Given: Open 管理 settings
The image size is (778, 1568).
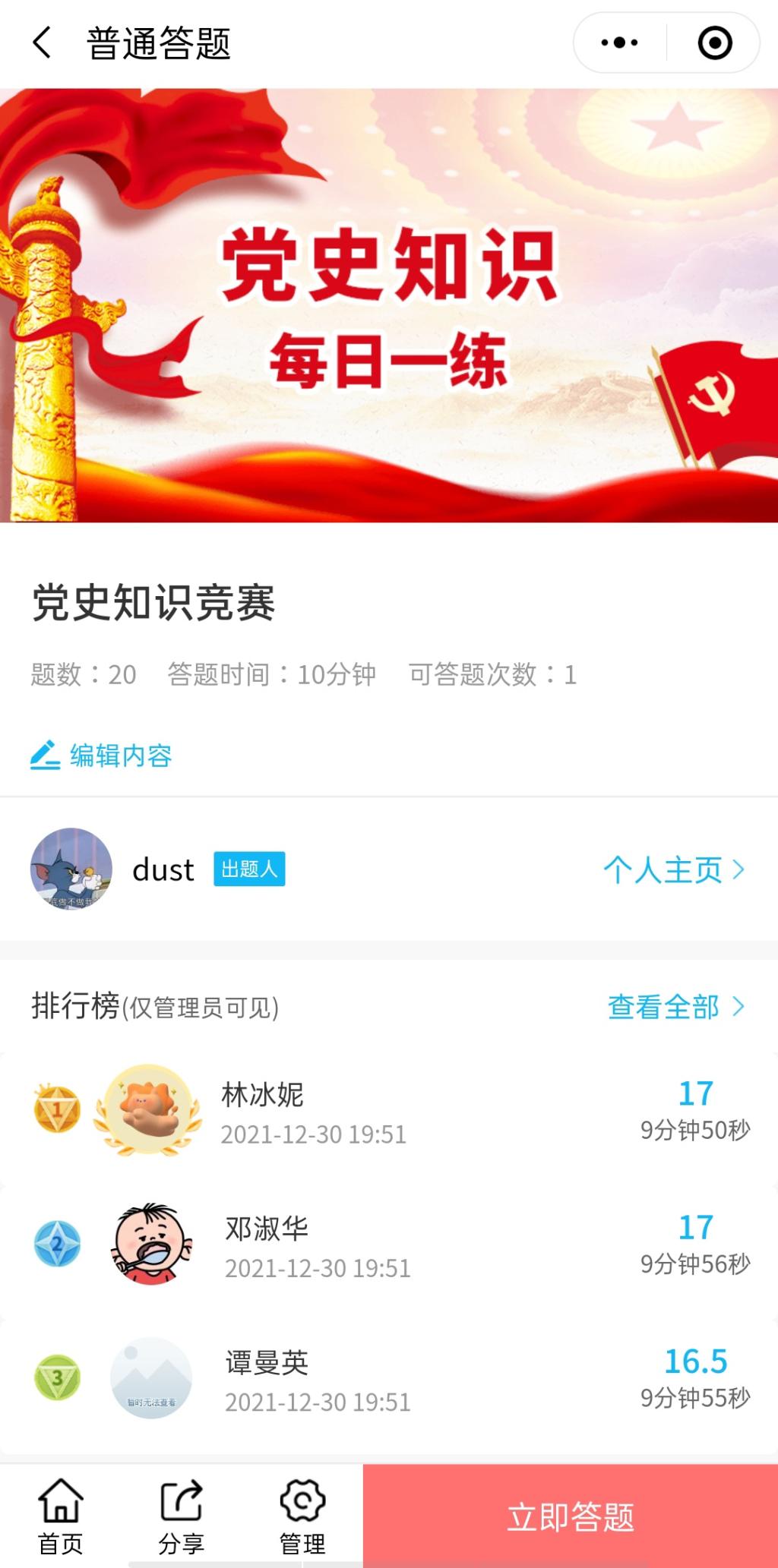Looking at the screenshot, I should [302, 1516].
